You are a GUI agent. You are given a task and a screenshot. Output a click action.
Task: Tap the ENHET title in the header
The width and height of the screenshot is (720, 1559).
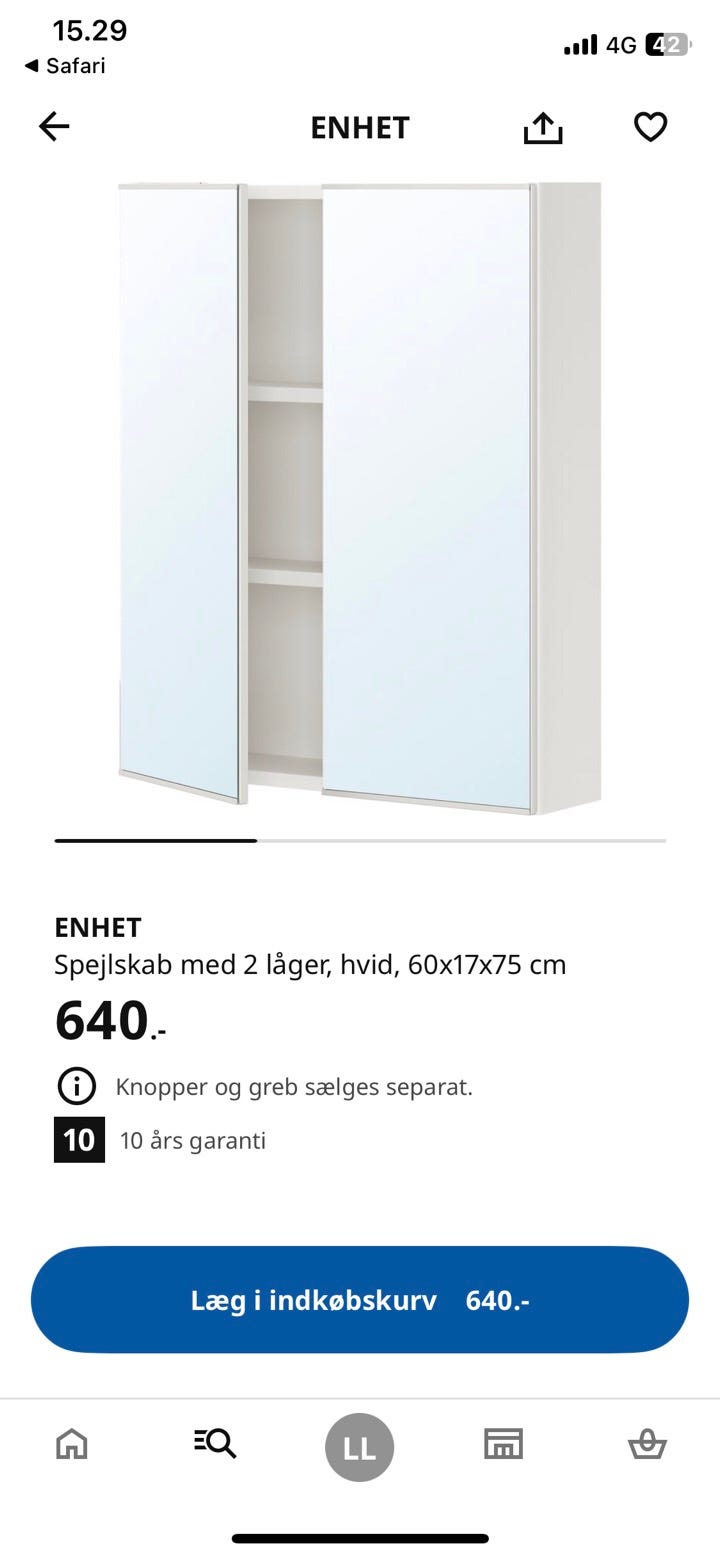360,127
